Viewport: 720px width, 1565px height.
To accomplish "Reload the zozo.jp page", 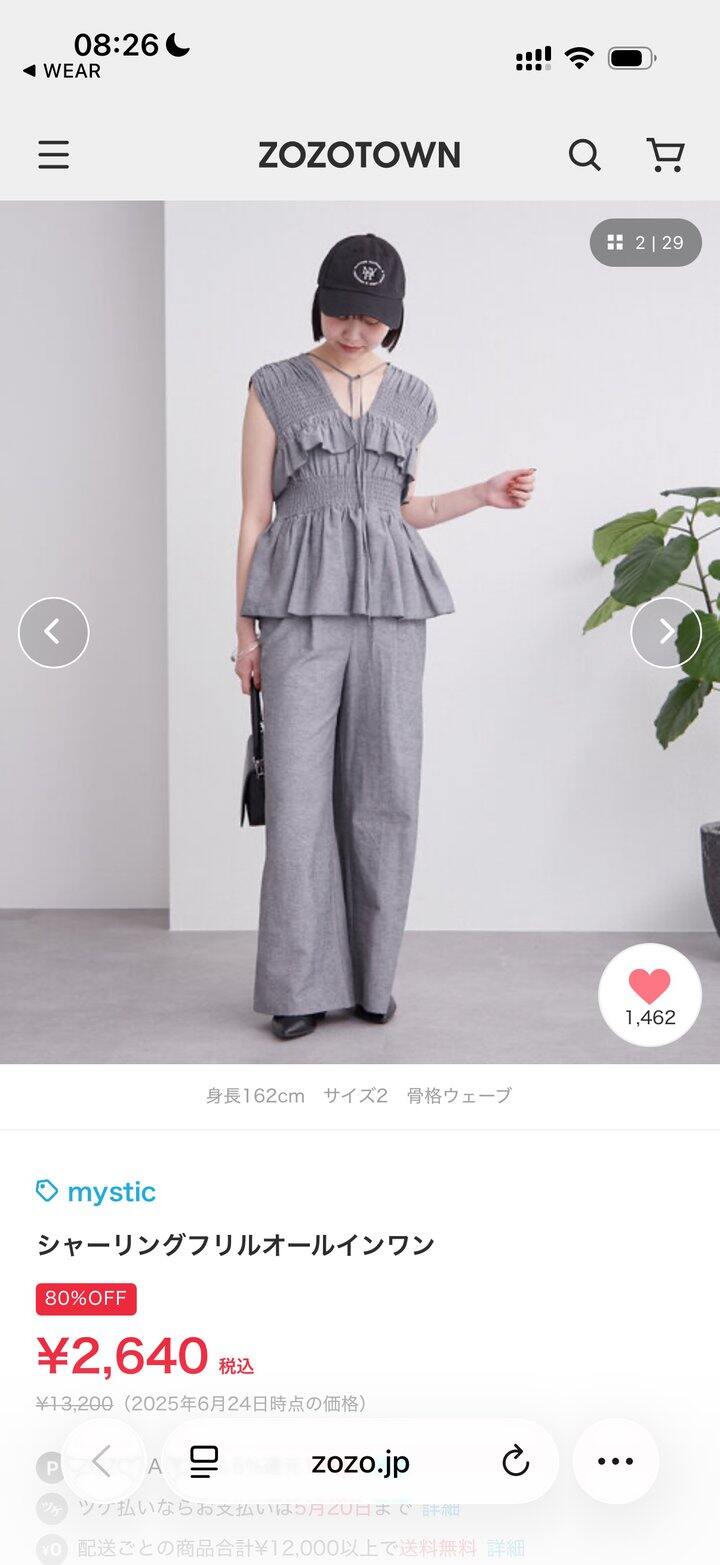I will [515, 1462].
